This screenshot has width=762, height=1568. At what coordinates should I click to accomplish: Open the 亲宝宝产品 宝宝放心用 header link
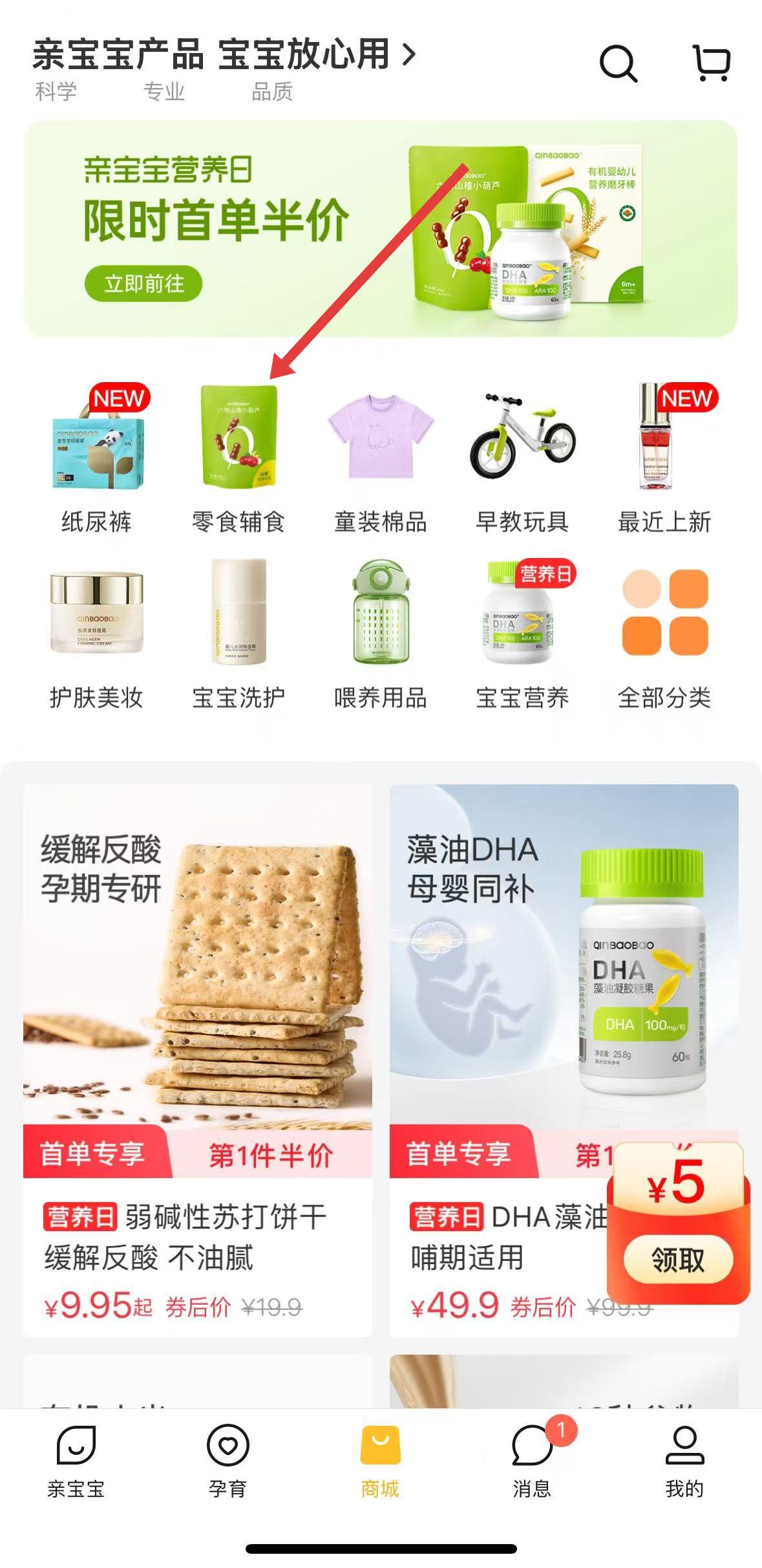click(223, 55)
